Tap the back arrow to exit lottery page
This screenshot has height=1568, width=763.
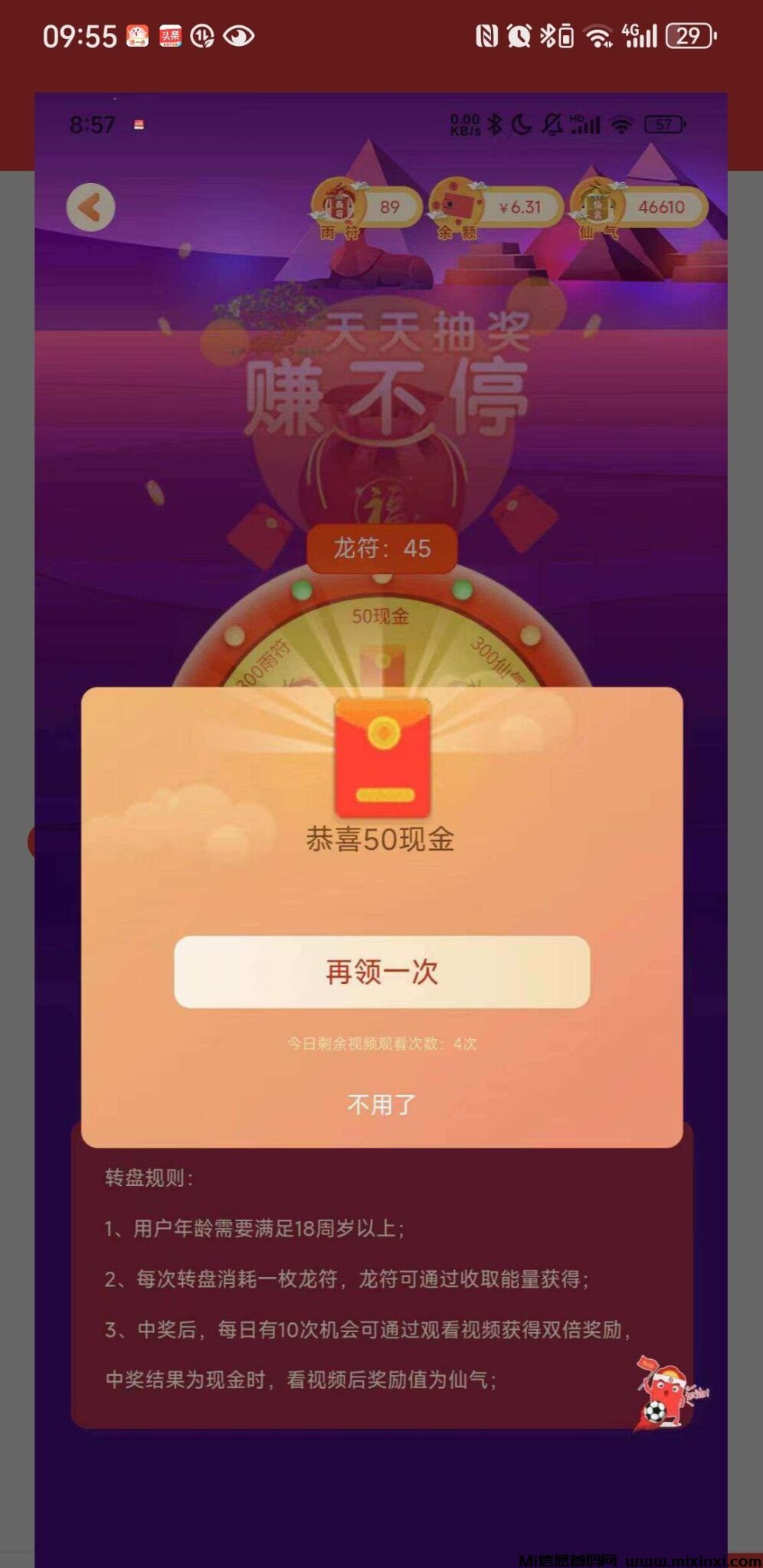pyautogui.click(x=90, y=207)
